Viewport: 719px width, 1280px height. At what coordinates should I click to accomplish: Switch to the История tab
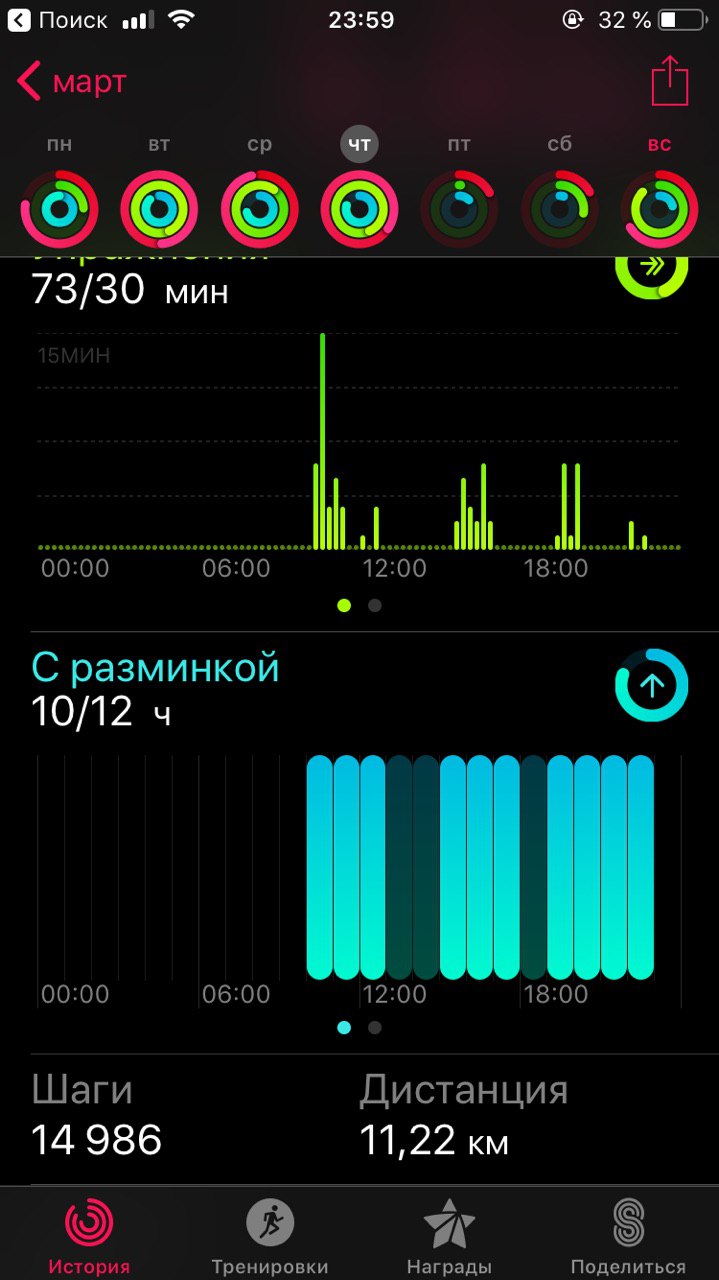(x=89, y=1236)
